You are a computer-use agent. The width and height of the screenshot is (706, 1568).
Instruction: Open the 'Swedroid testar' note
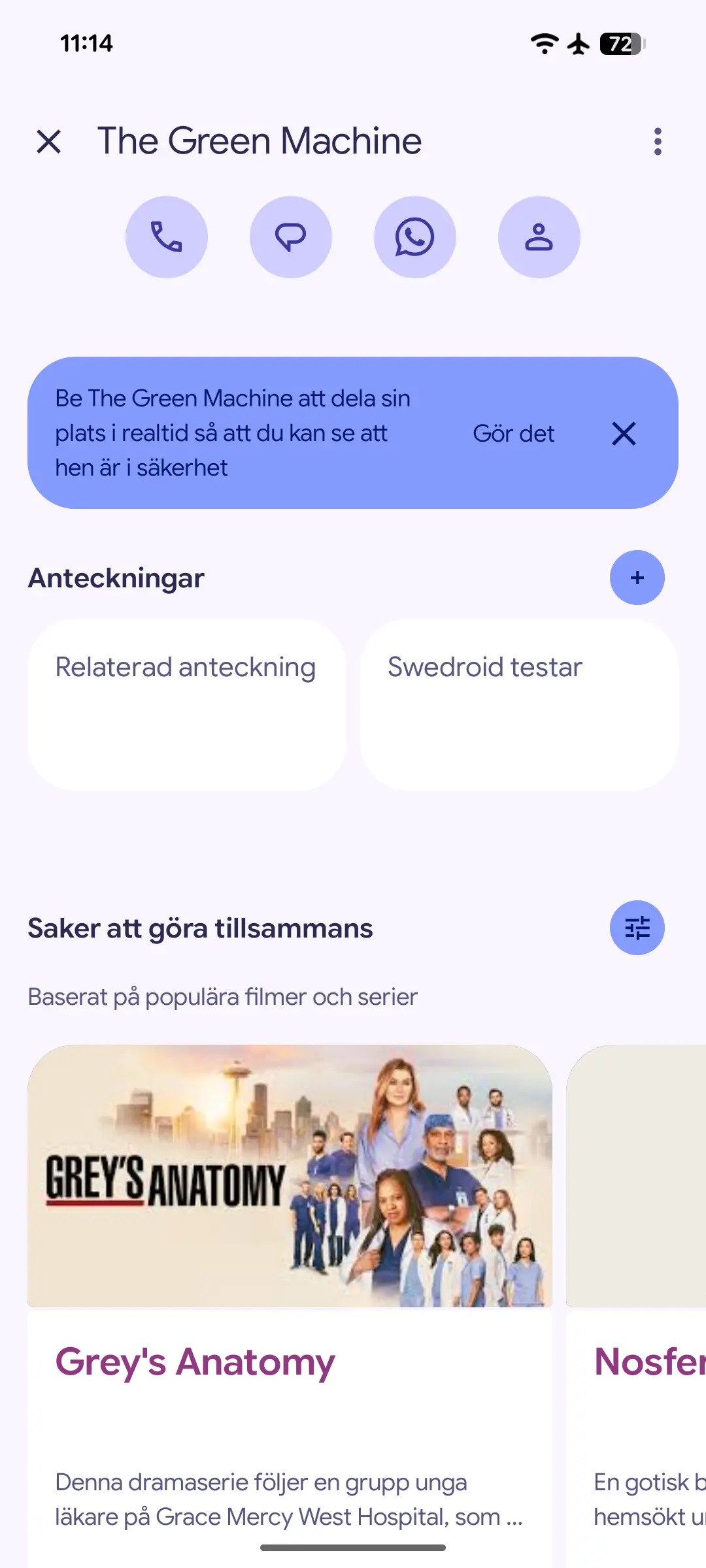pos(519,704)
